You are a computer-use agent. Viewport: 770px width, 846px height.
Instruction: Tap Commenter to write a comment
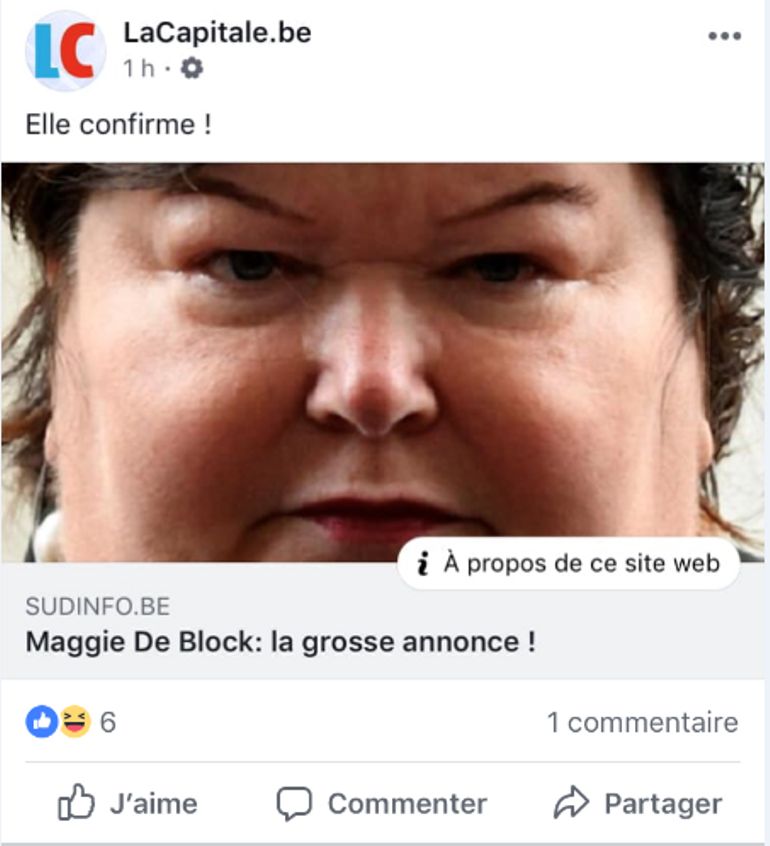[382, 803]
